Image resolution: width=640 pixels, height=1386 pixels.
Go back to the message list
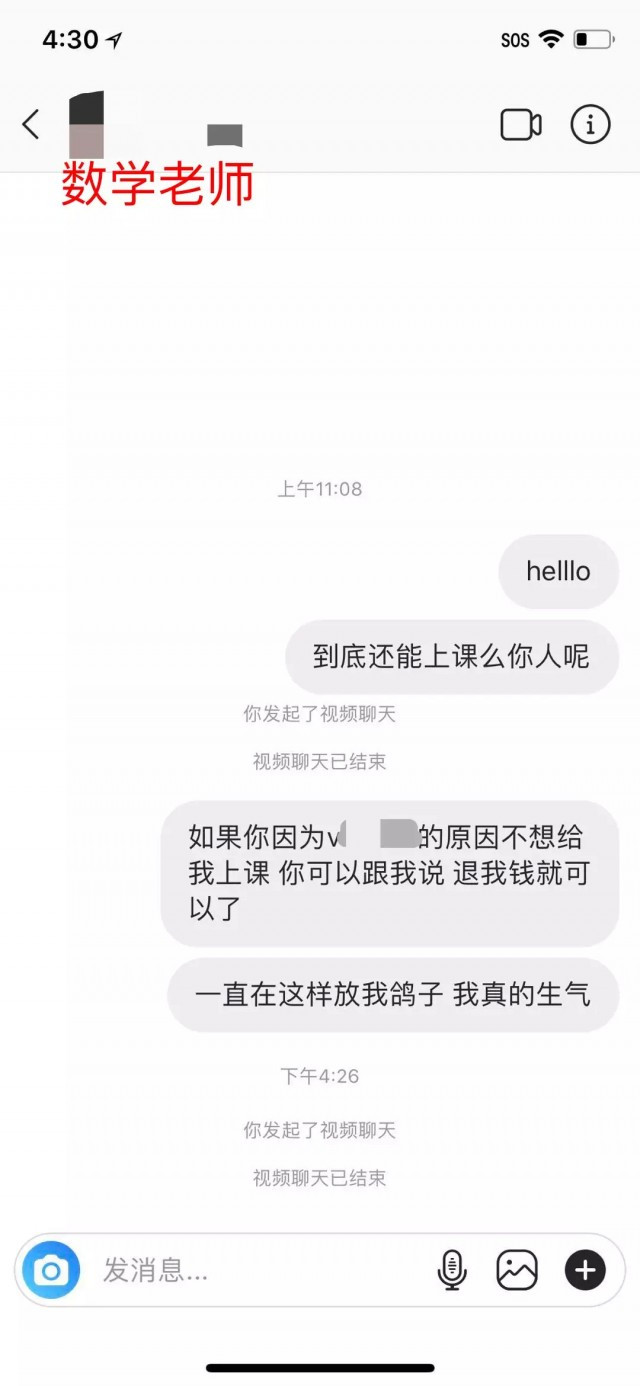pyautogui.click(x=31, y=125)
